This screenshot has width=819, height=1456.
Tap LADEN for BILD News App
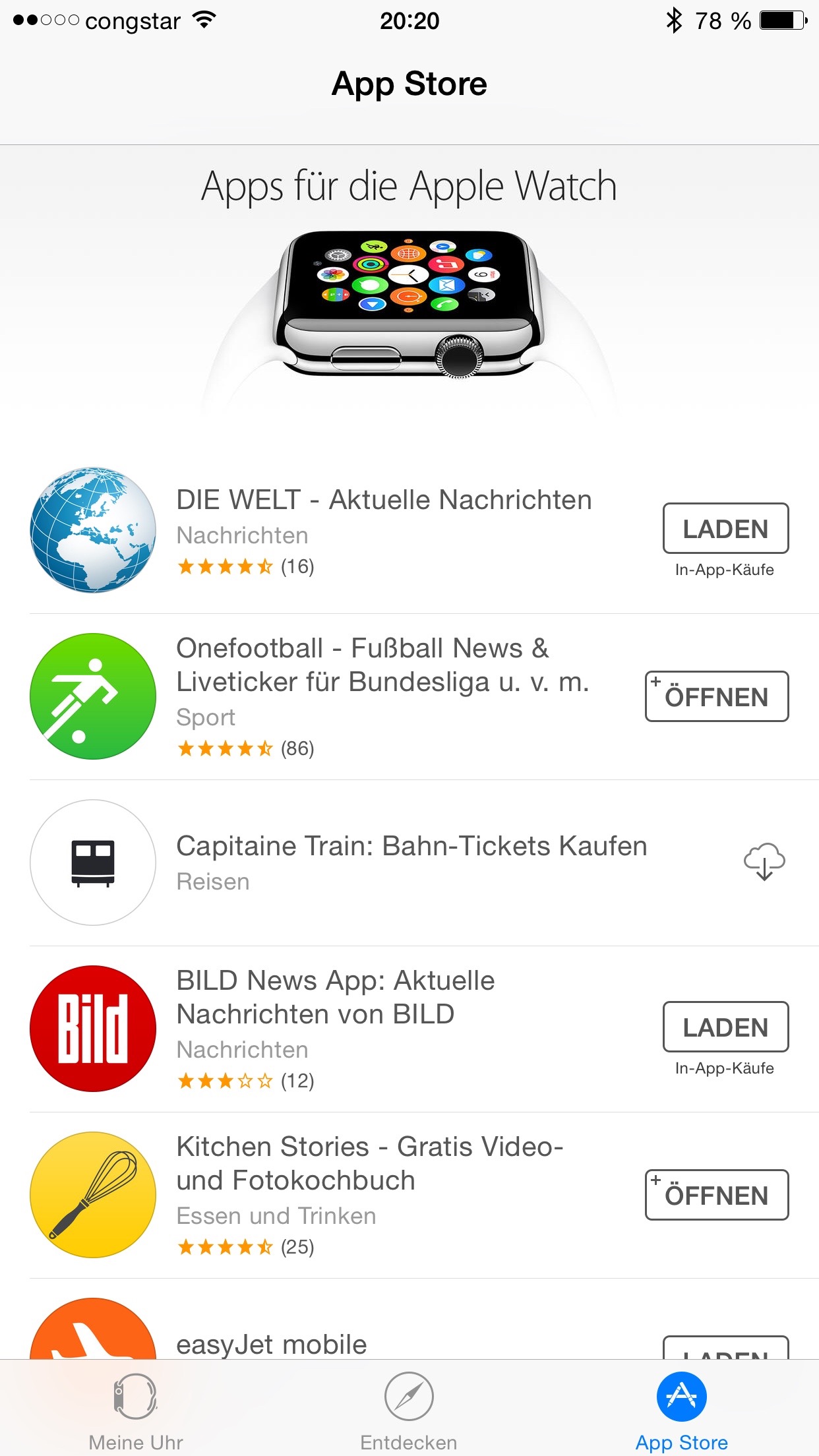(x=724, y=1027)
